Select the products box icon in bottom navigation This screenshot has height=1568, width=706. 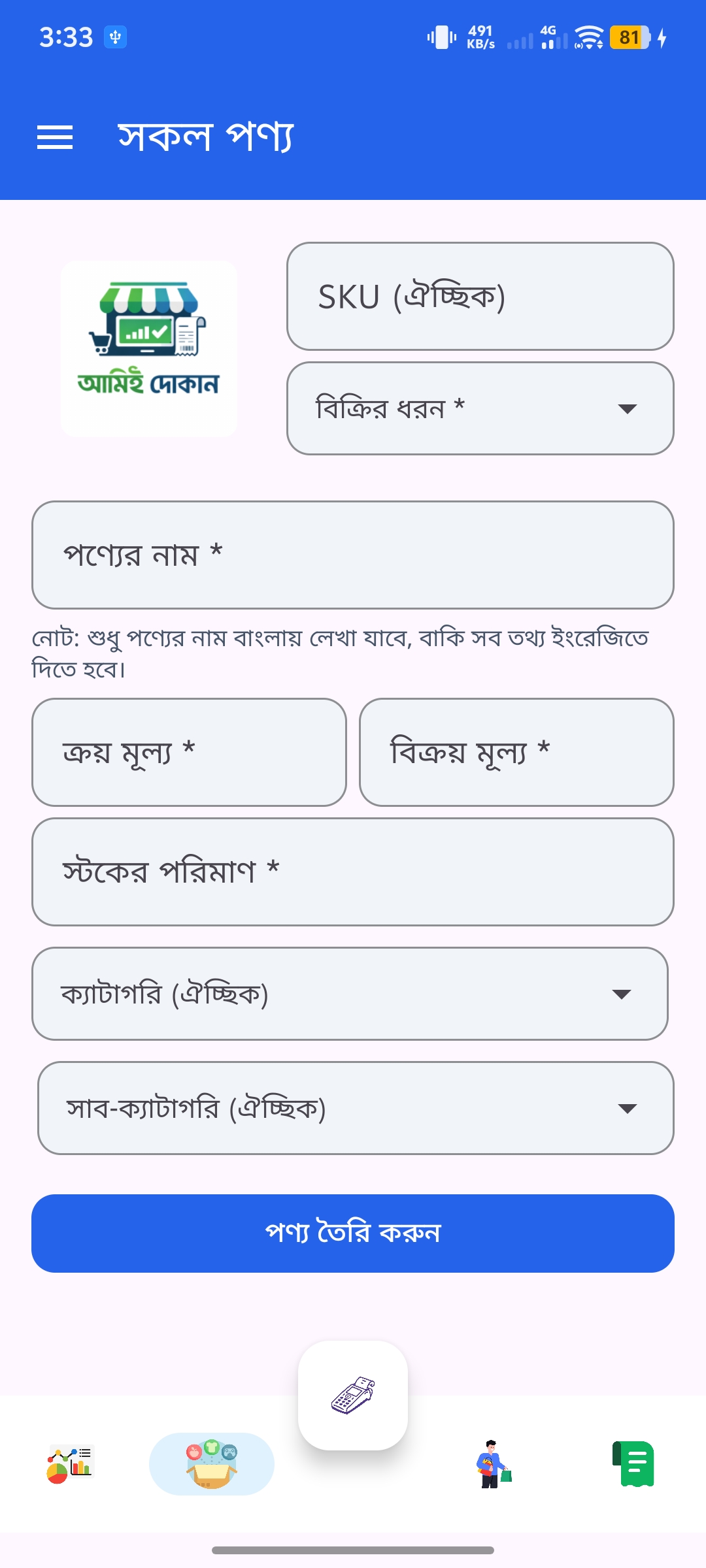(211, 1464)
